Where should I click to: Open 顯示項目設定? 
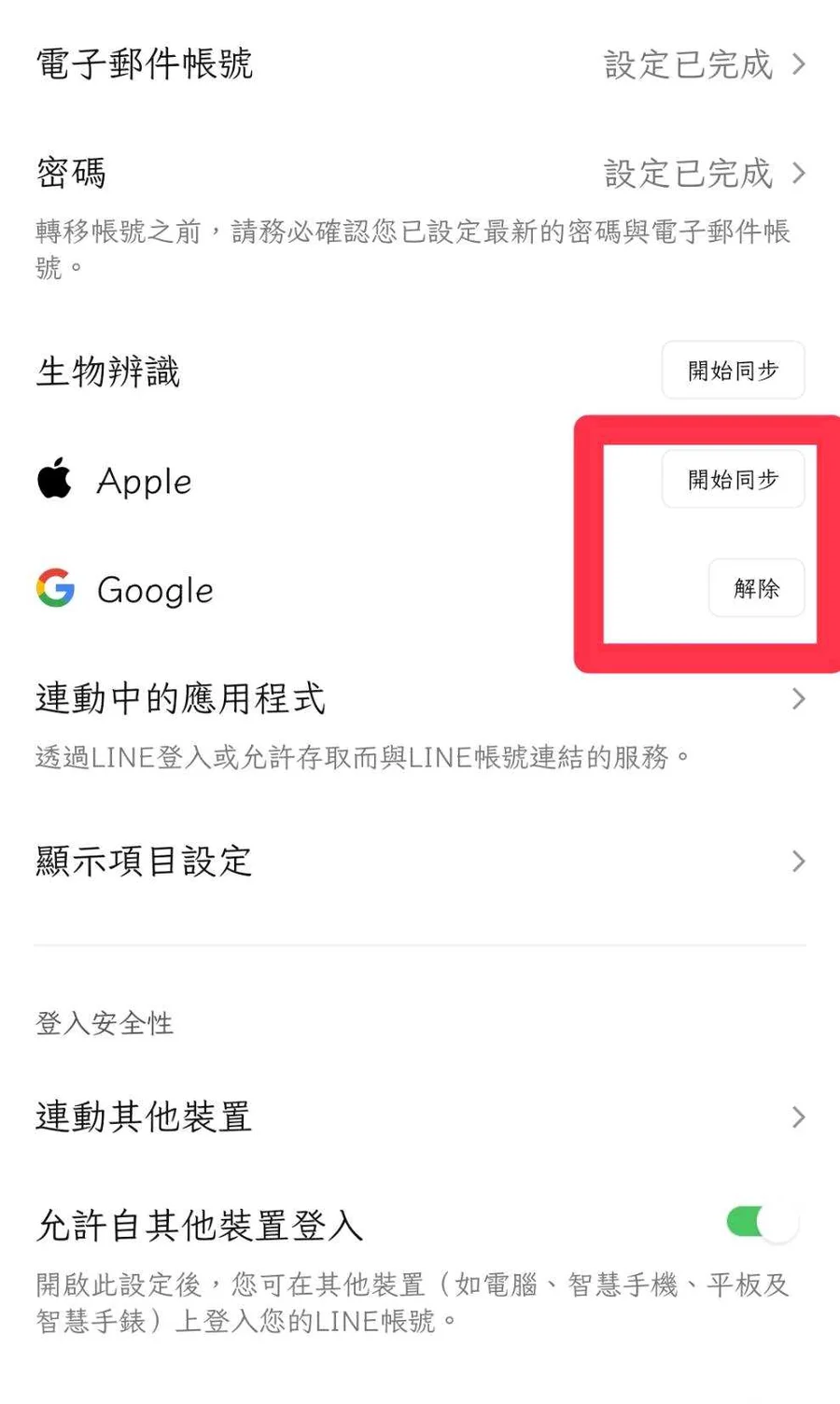coord(420,861)
